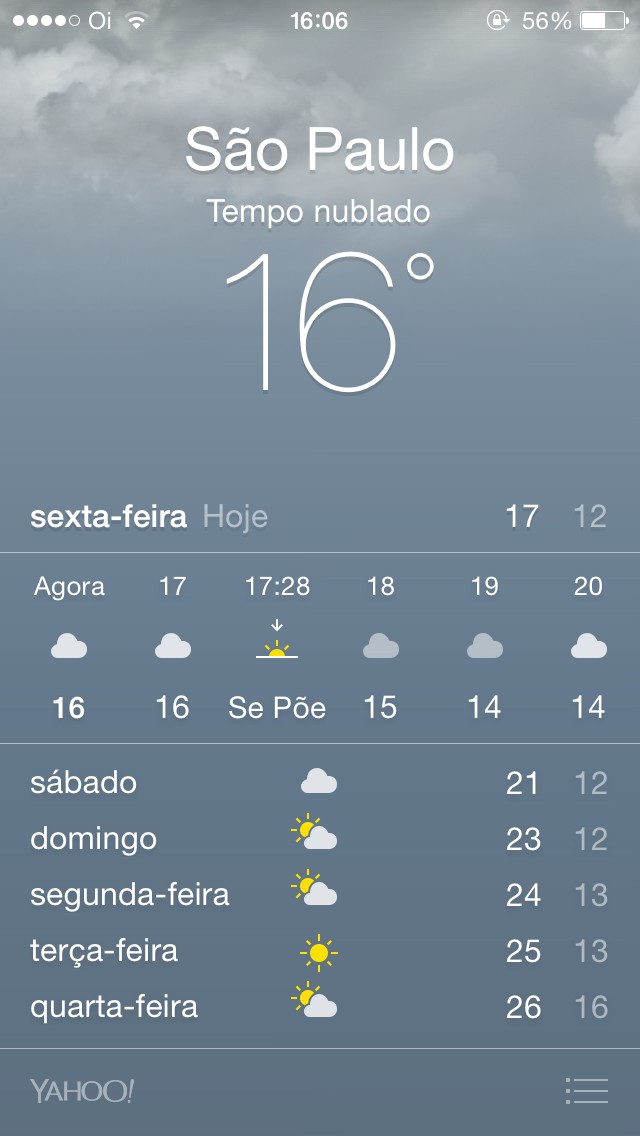Open the city list icon
The height and width of the screenshot is (1136, 640).
coord(586,1090)
